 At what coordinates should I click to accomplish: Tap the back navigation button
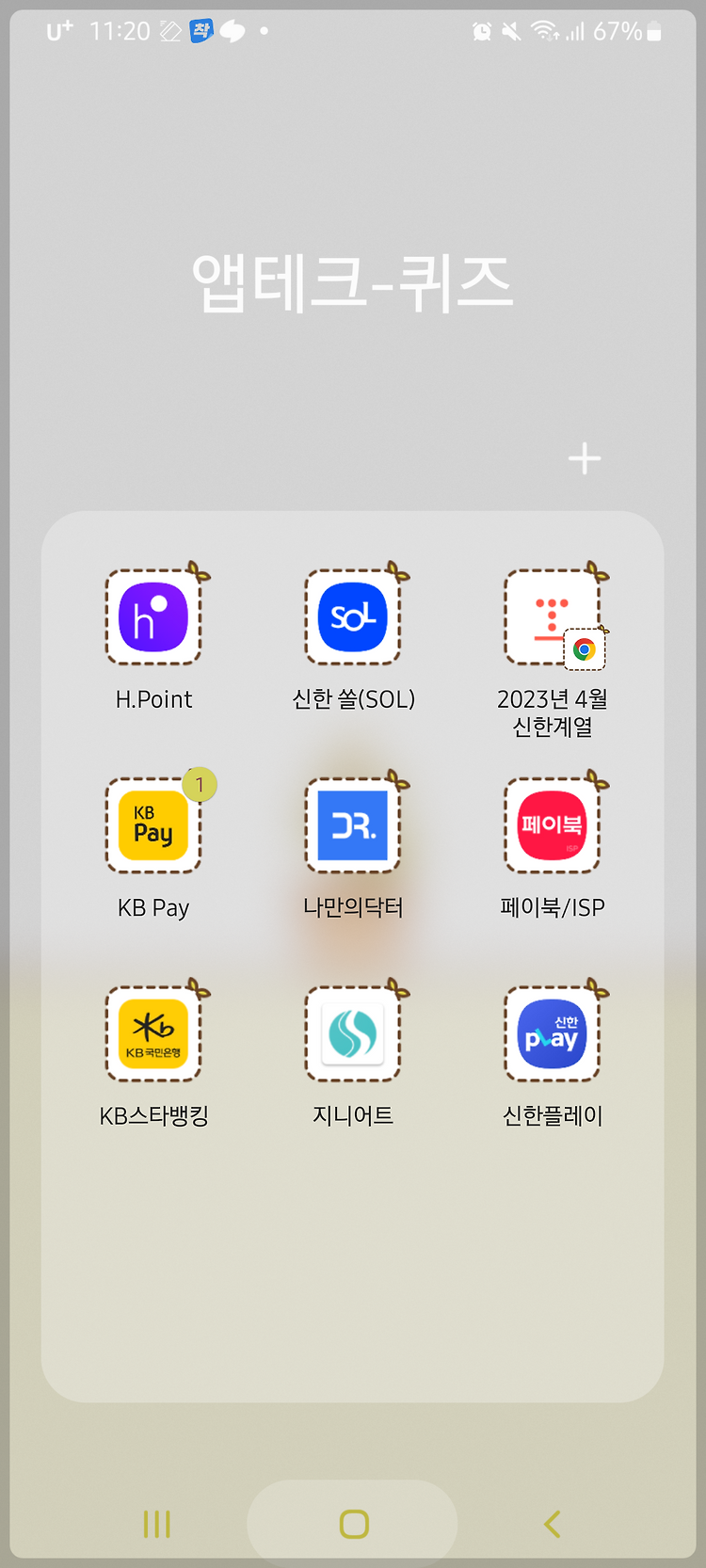pos(553,1524)
